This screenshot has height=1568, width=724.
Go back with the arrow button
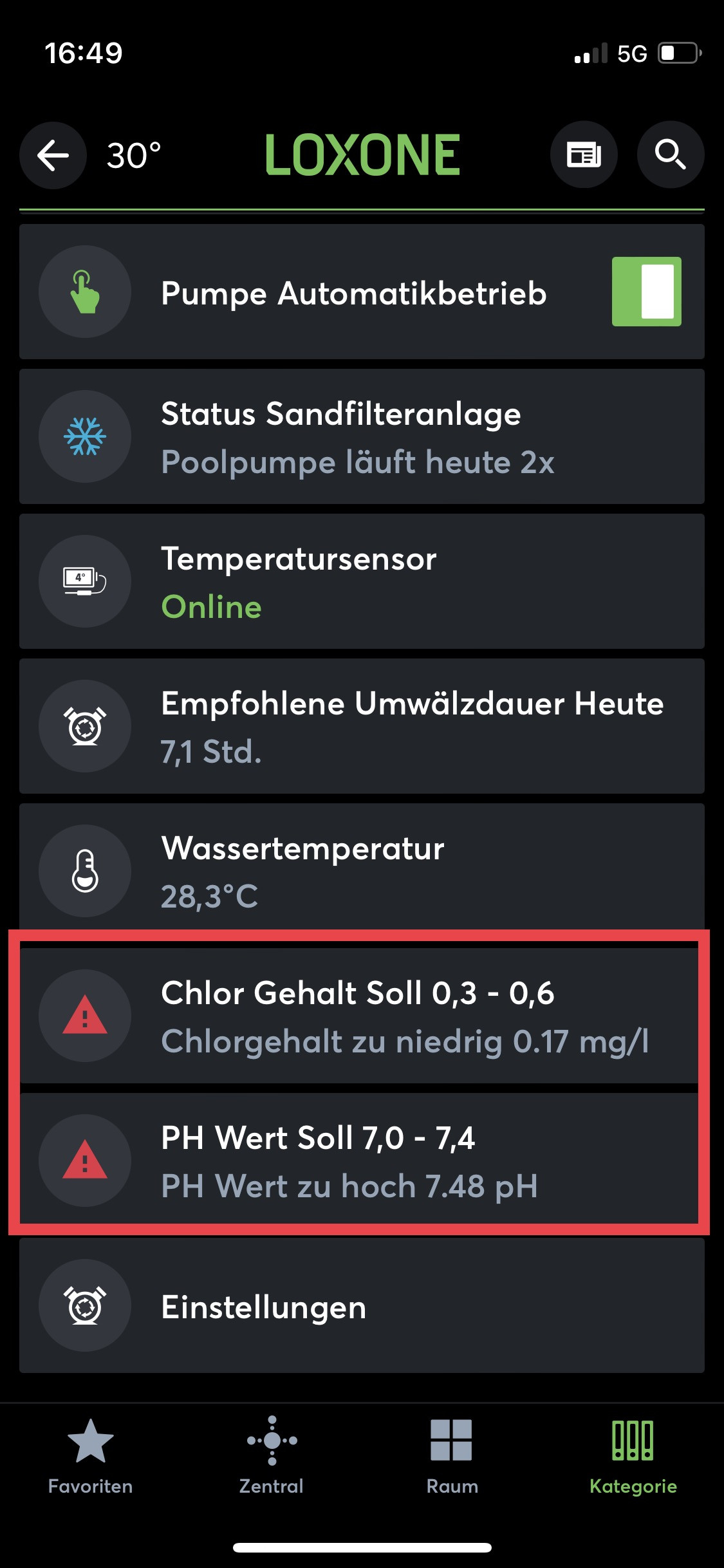[53, 155]
